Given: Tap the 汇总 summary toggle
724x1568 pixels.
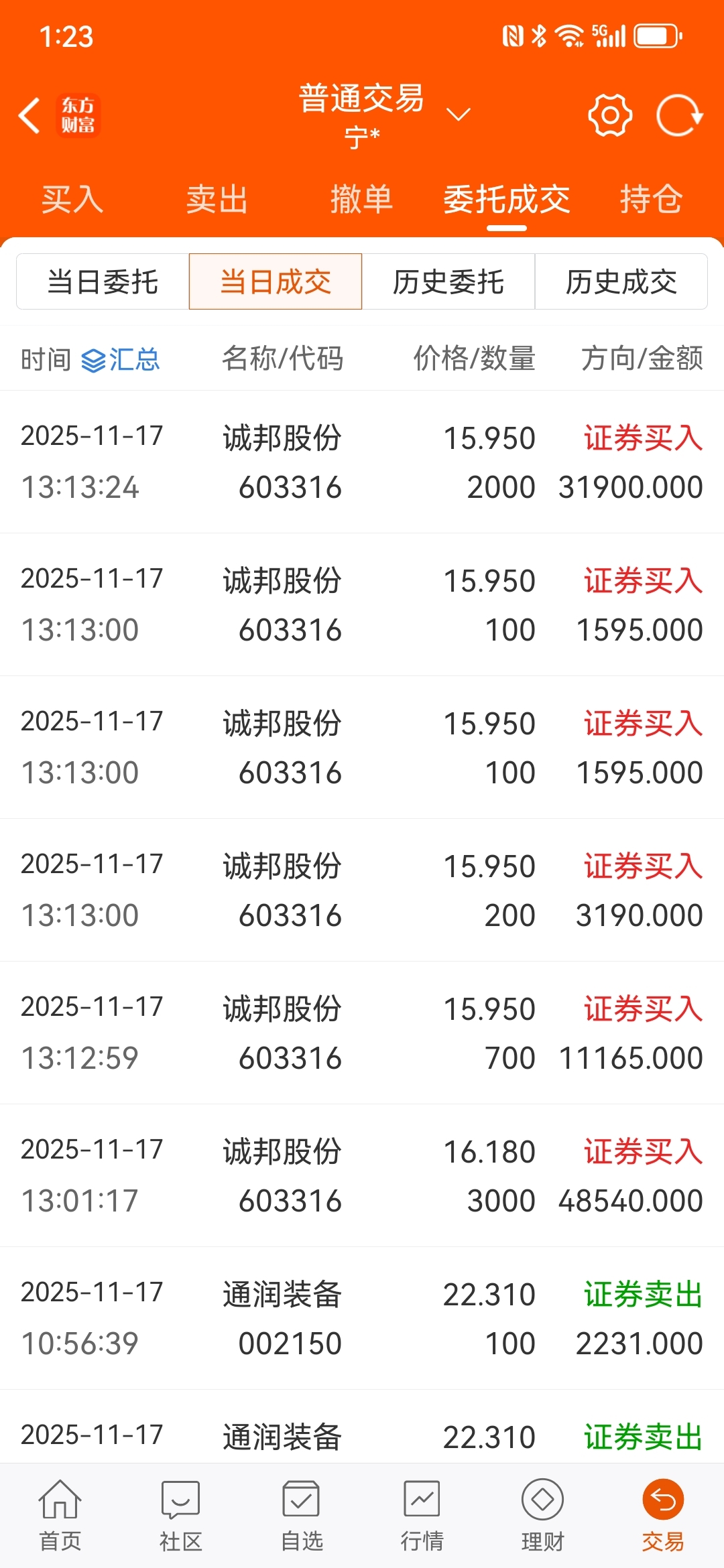Looking at the screenshot, I should tap(121, 360).
